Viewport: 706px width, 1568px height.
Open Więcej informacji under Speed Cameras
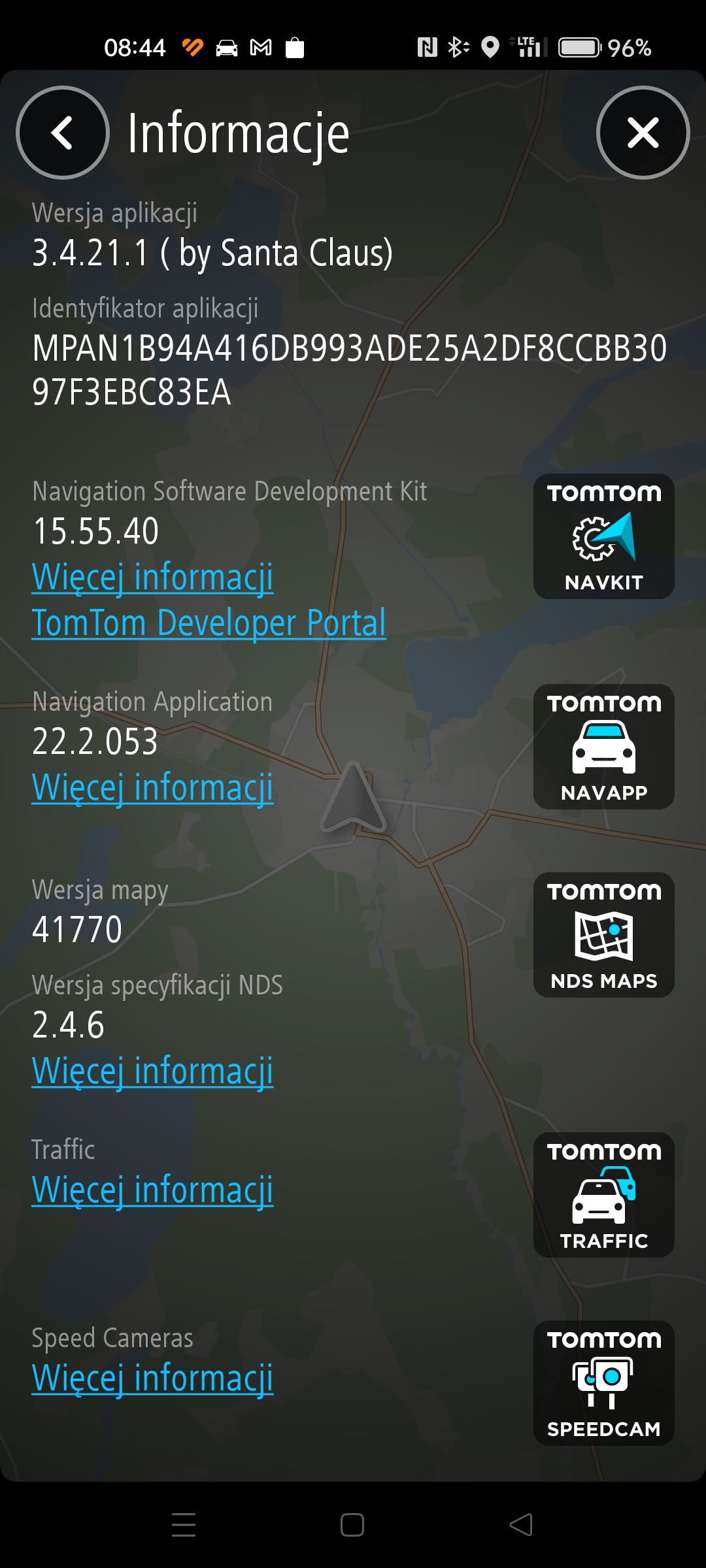[x=152, y=1379]
